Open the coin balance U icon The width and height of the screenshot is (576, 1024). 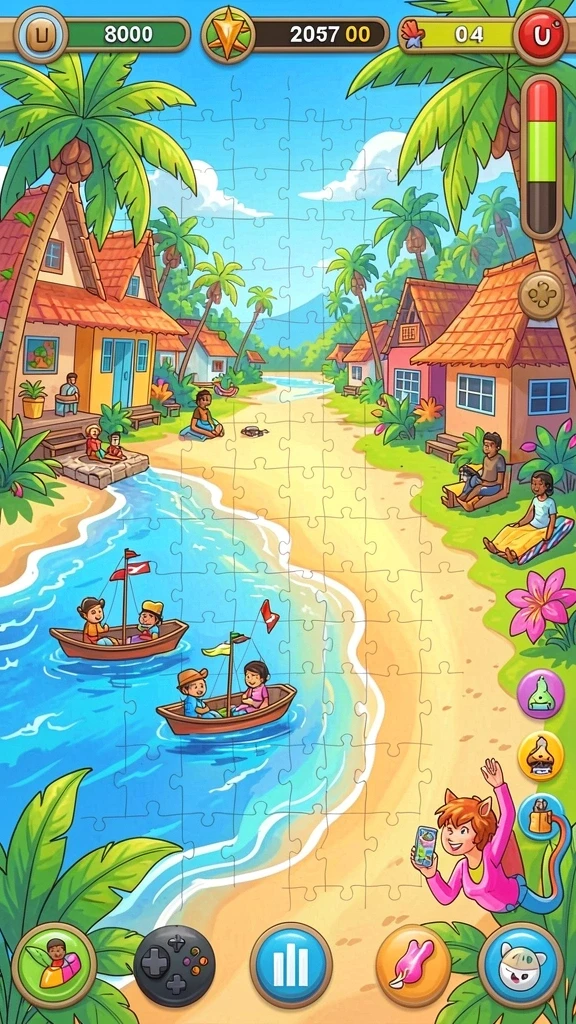click(42, 35)
